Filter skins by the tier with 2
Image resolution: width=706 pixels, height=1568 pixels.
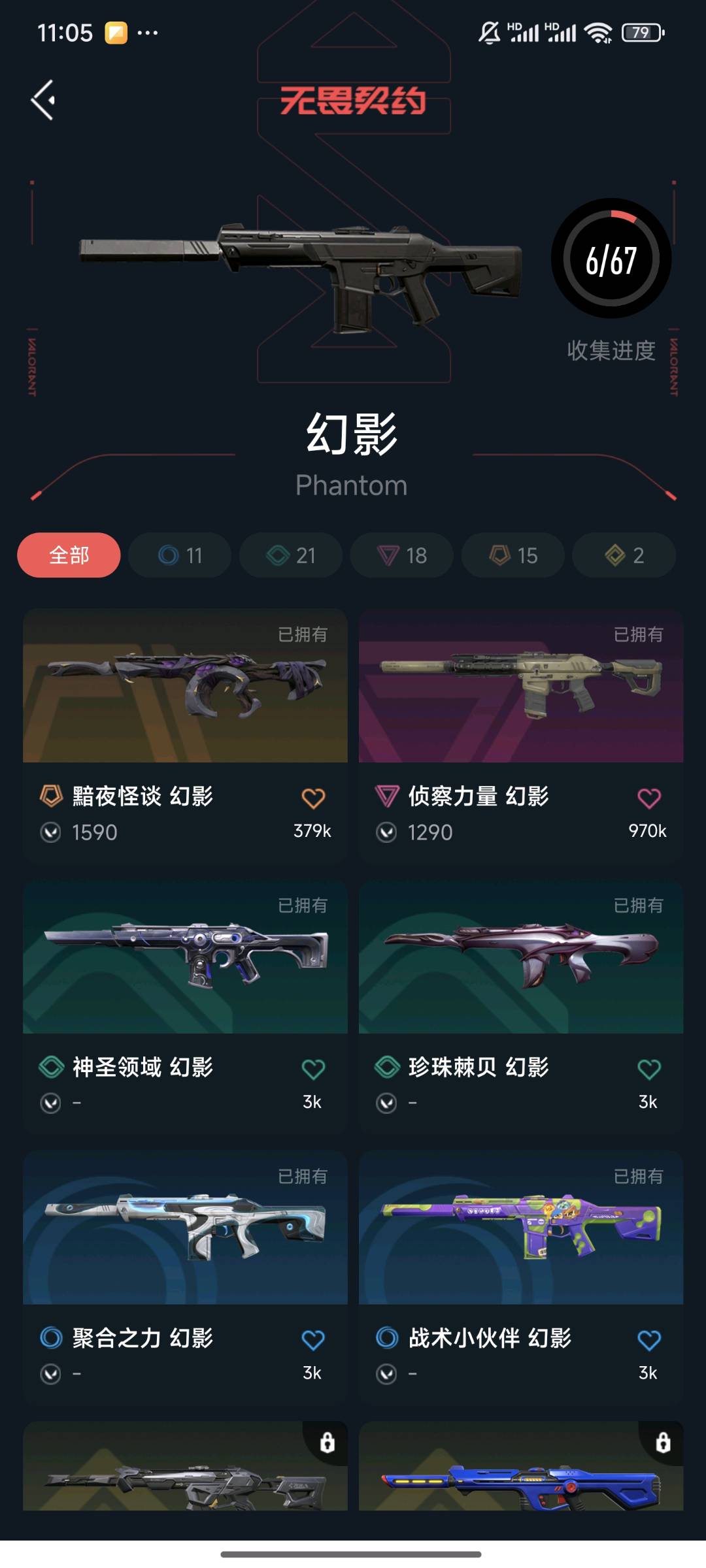point(624,555)
